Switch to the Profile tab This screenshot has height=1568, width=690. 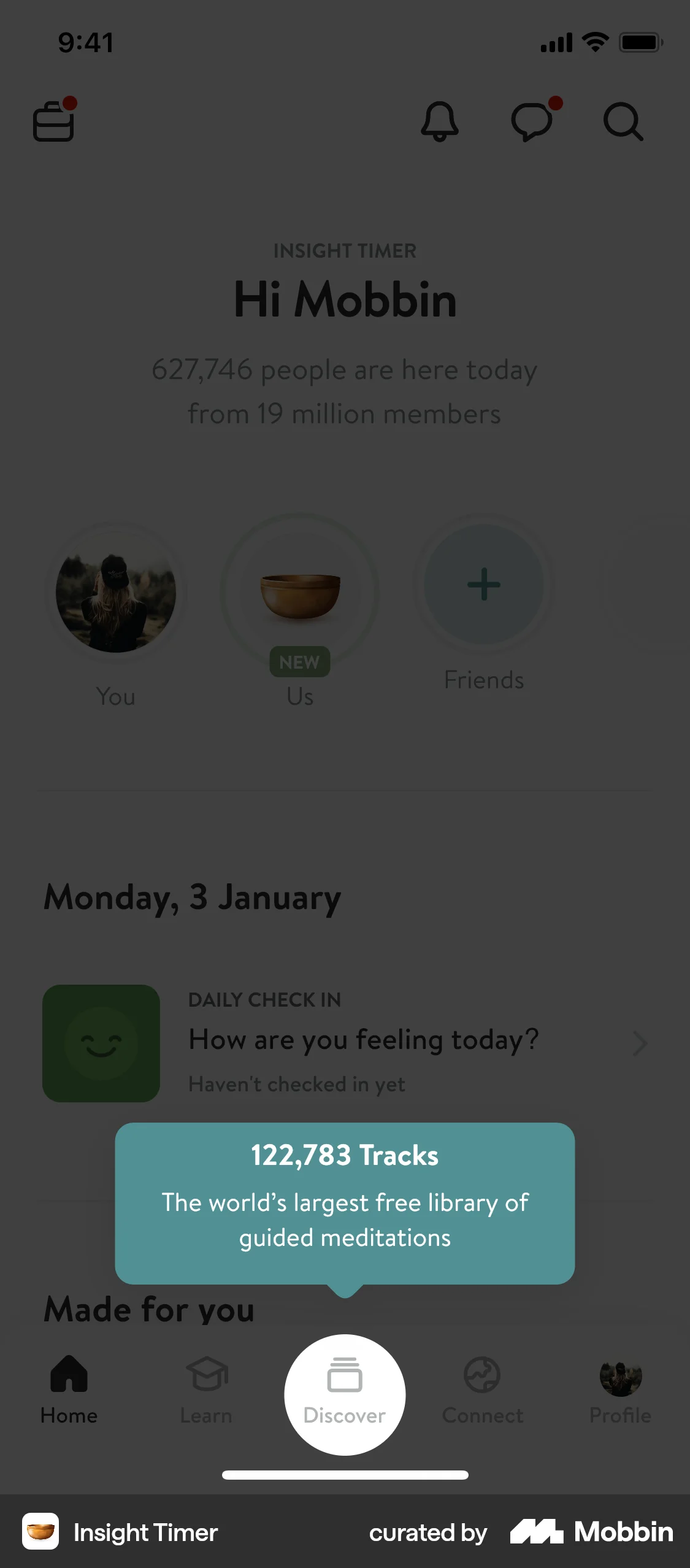point(621,1399)
